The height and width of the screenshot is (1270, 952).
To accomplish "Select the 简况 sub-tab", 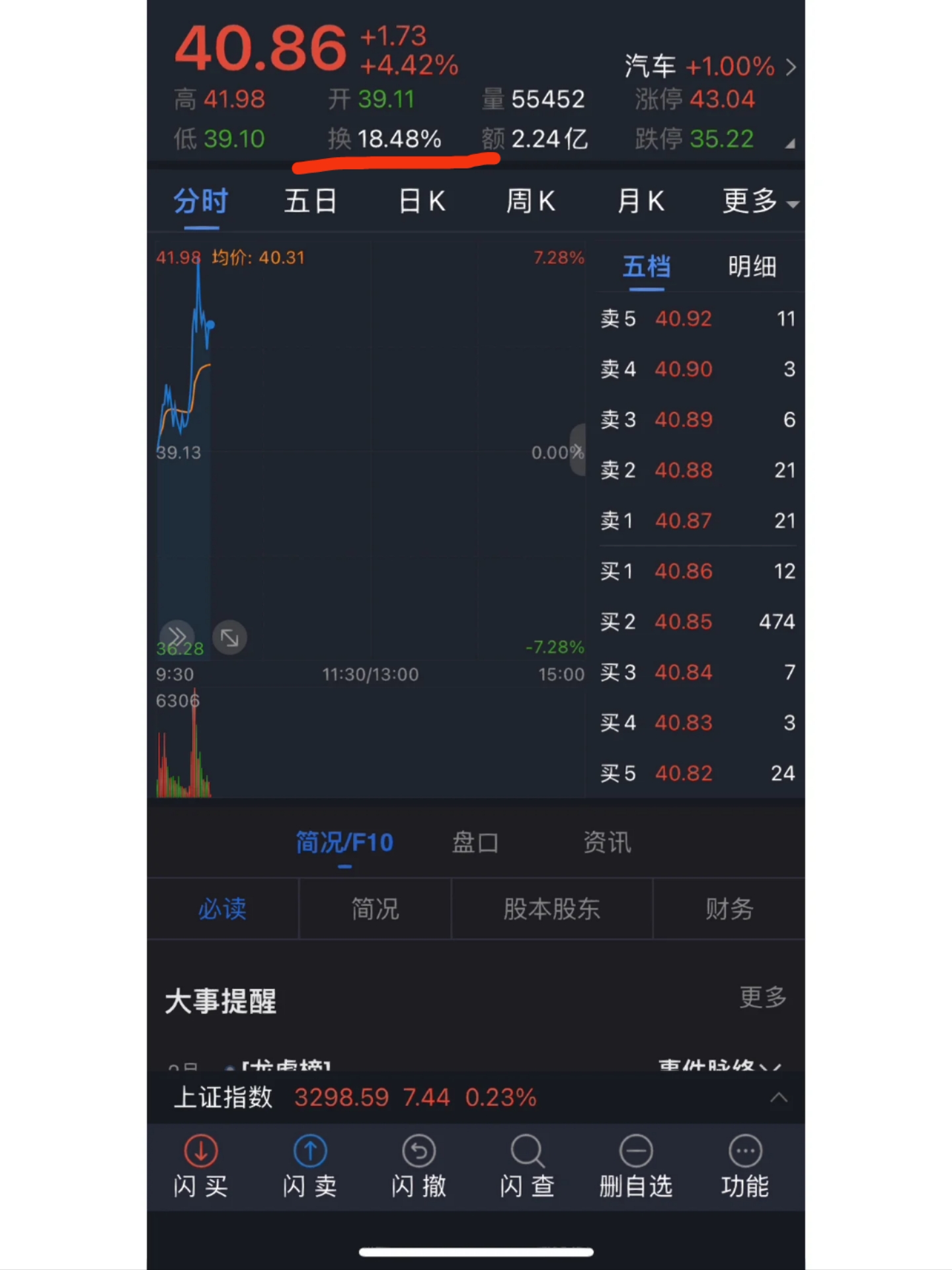I will [375, 909].
